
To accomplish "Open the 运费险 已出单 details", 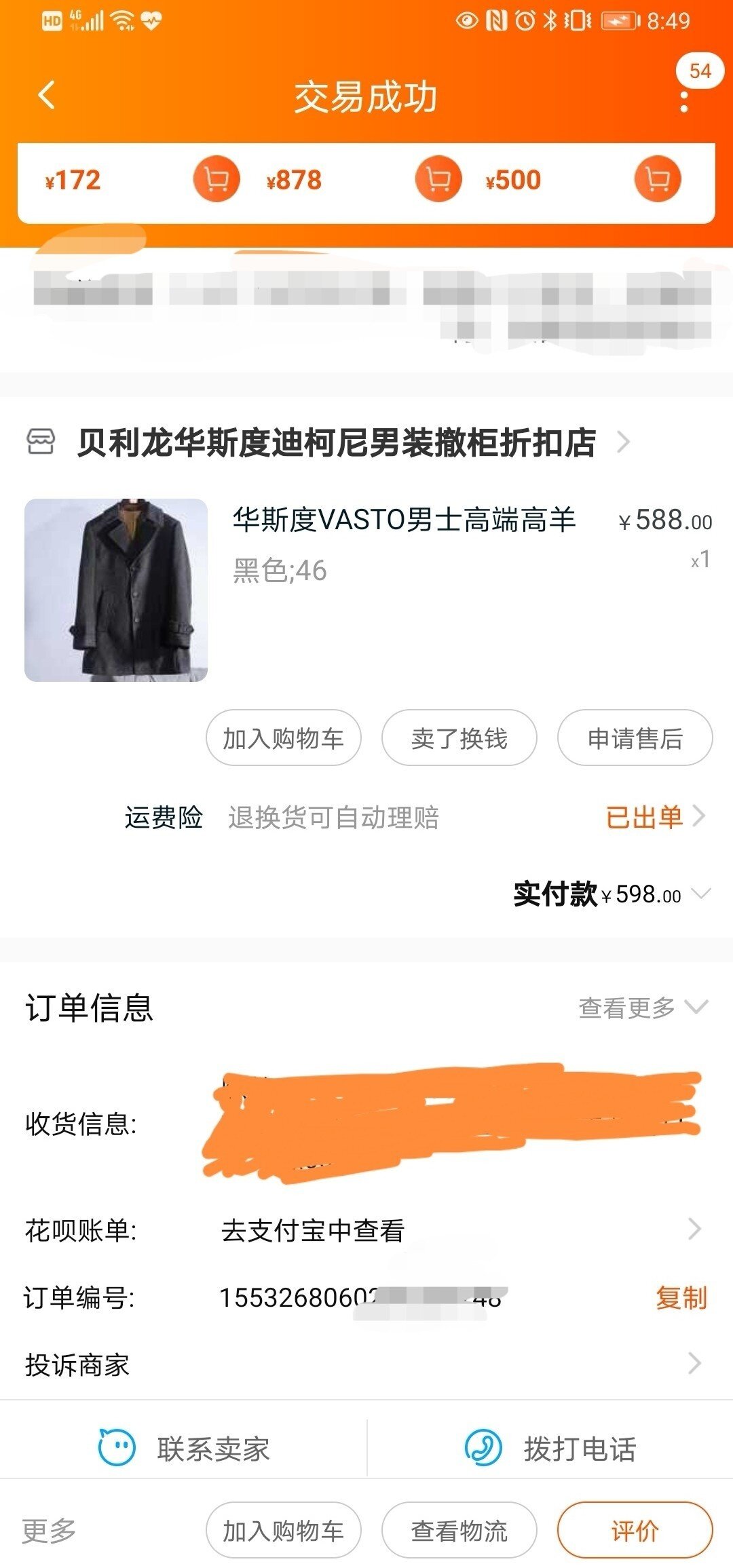I will pyautogui.click(x=654, y=817).
